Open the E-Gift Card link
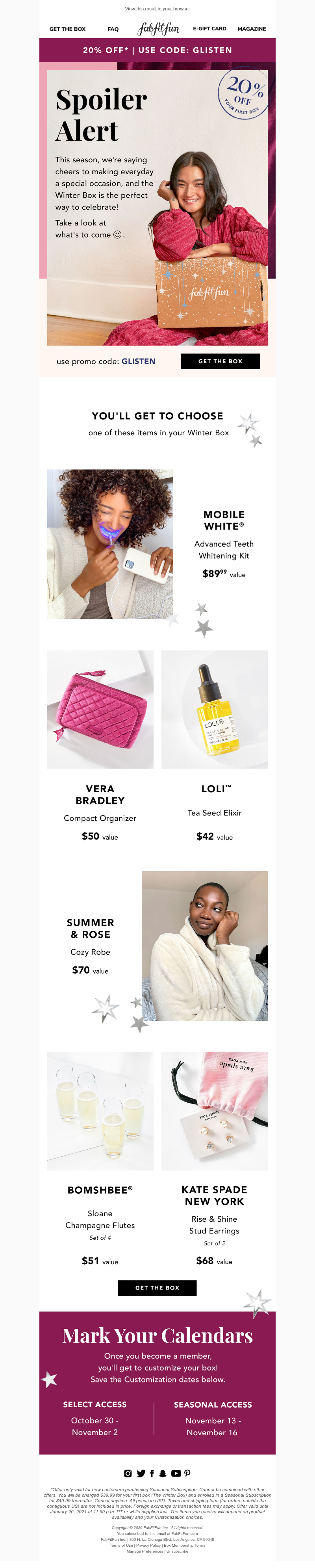 point(209,29)
